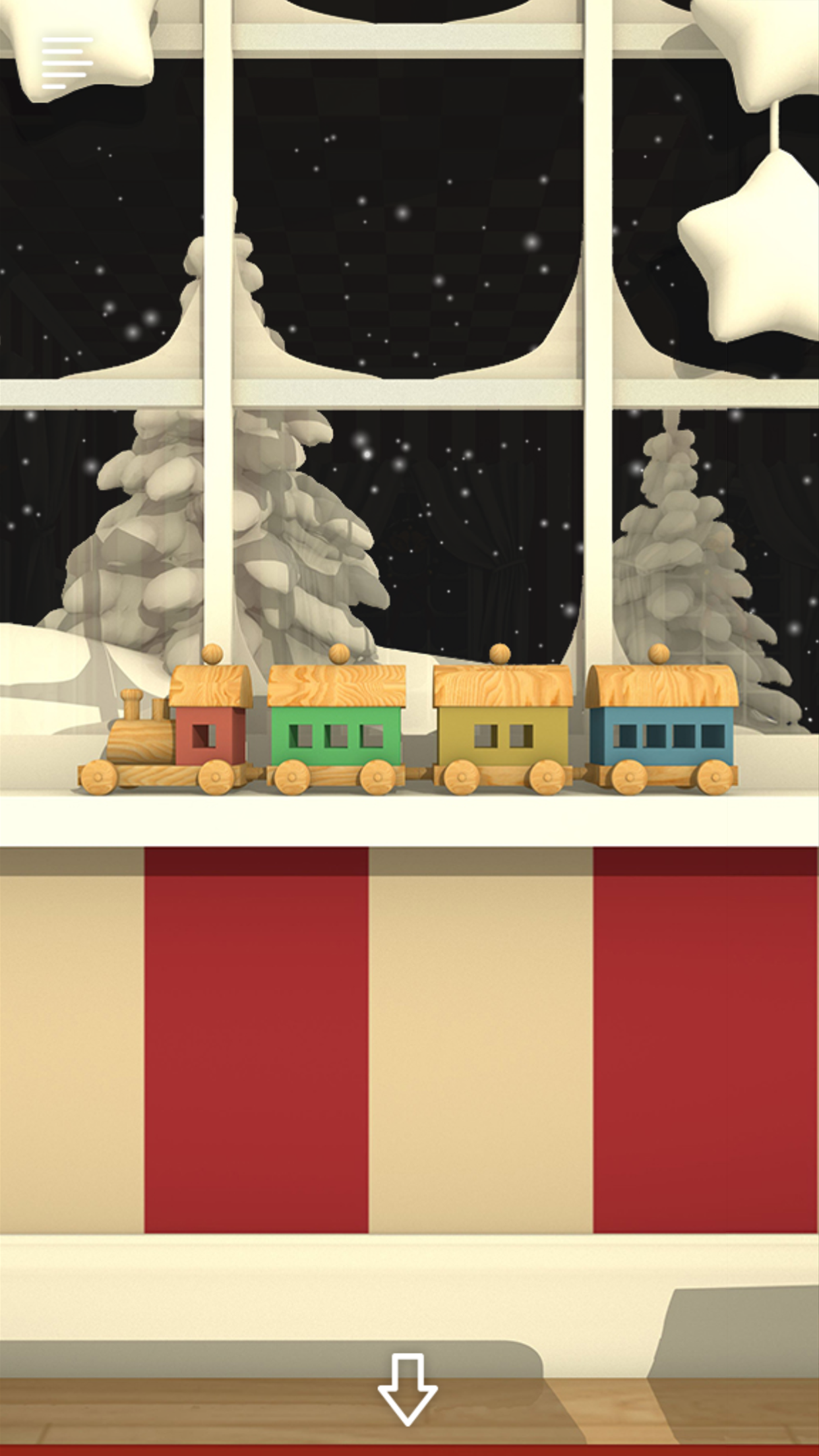Image resolution: width=819 pixels, height=1456 pixels.
Task: Select the blue train car
Action: 663,732
